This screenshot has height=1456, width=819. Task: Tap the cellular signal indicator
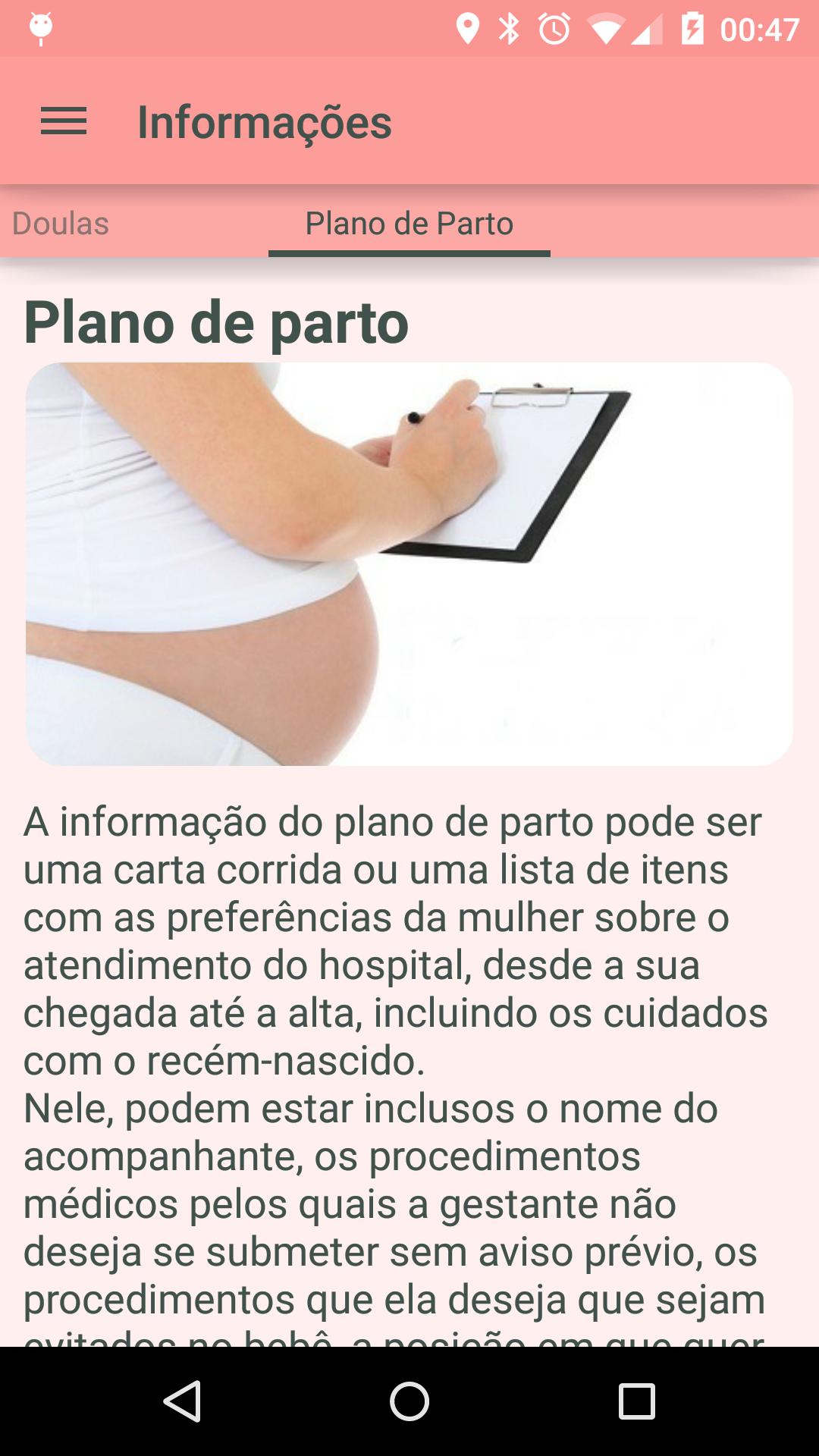(648, 28)
